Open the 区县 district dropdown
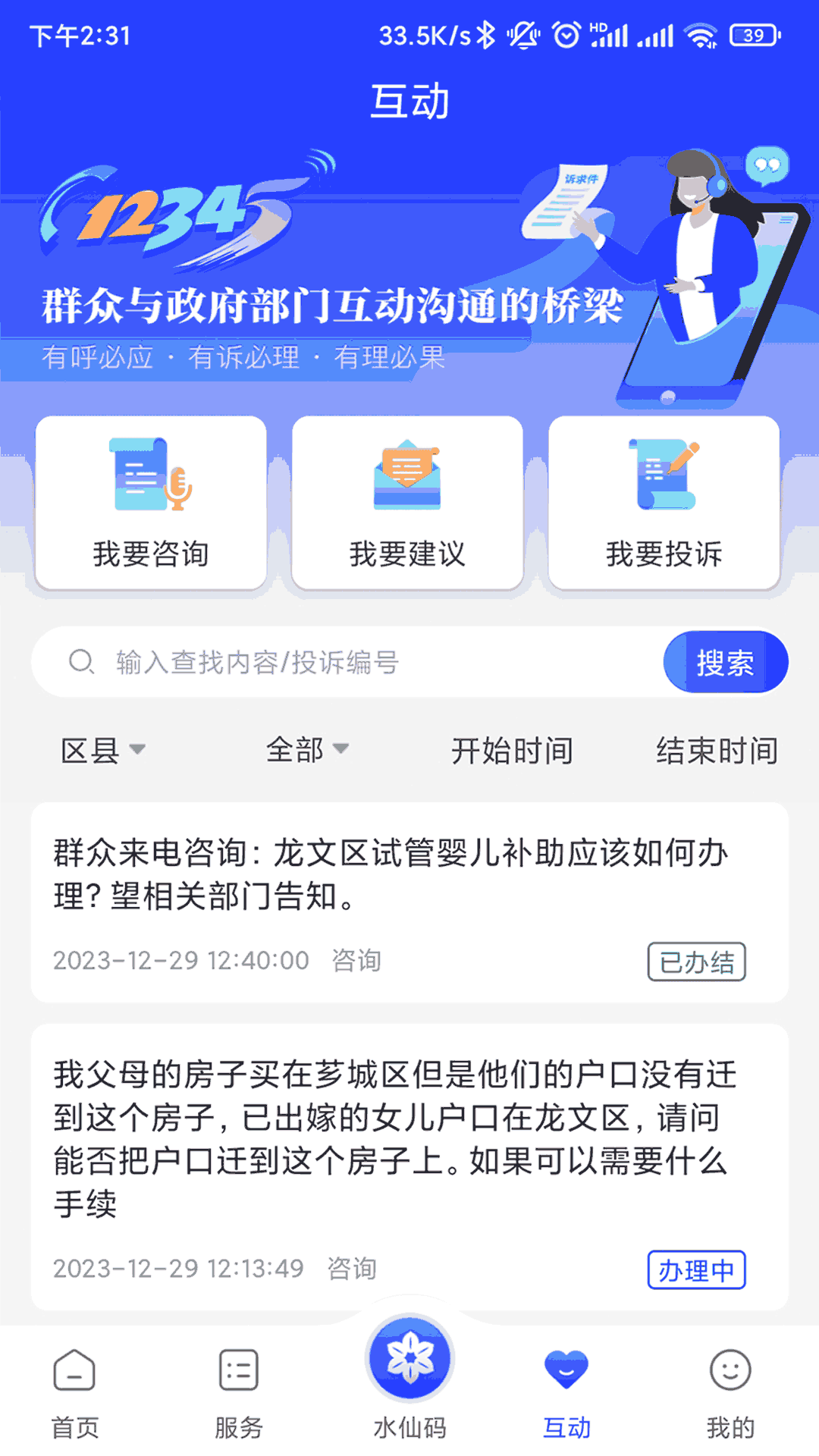This screenshot has width=819, height=1456. click(104, 750)
